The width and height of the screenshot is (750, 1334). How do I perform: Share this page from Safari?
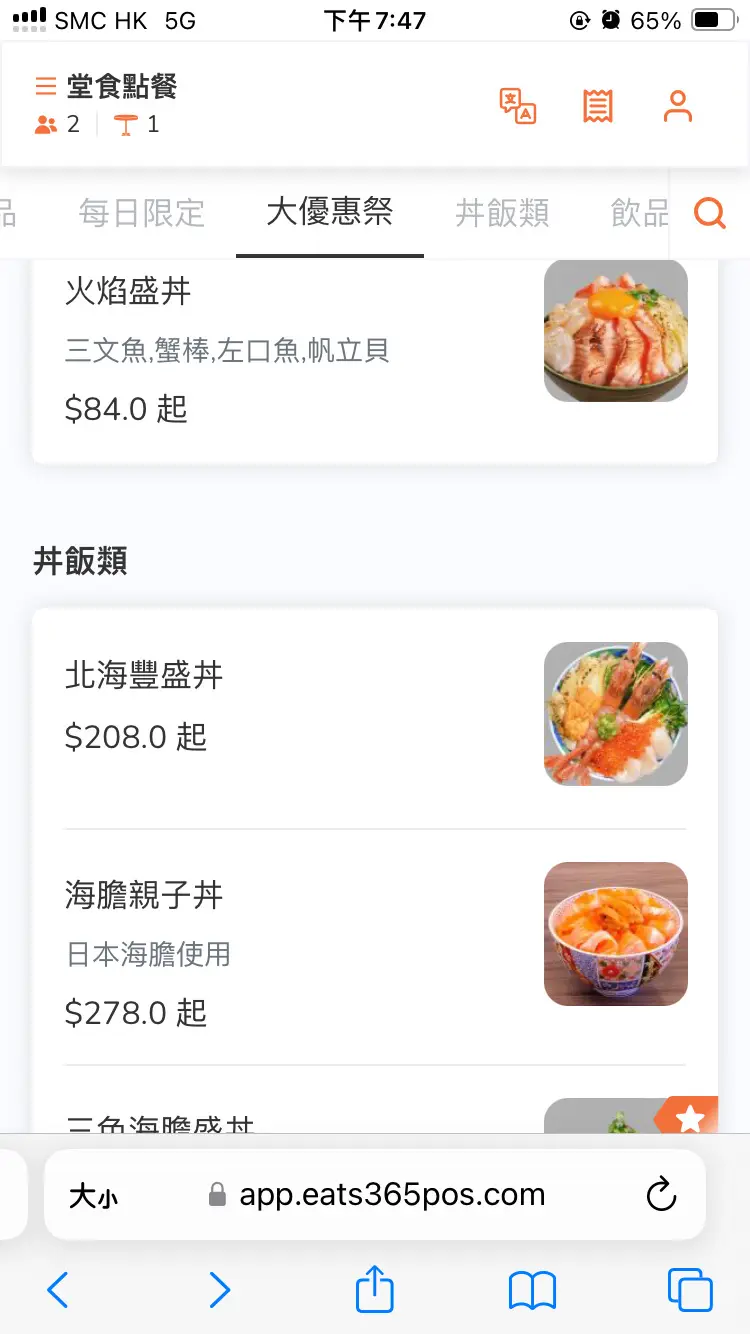point(375,1289)
